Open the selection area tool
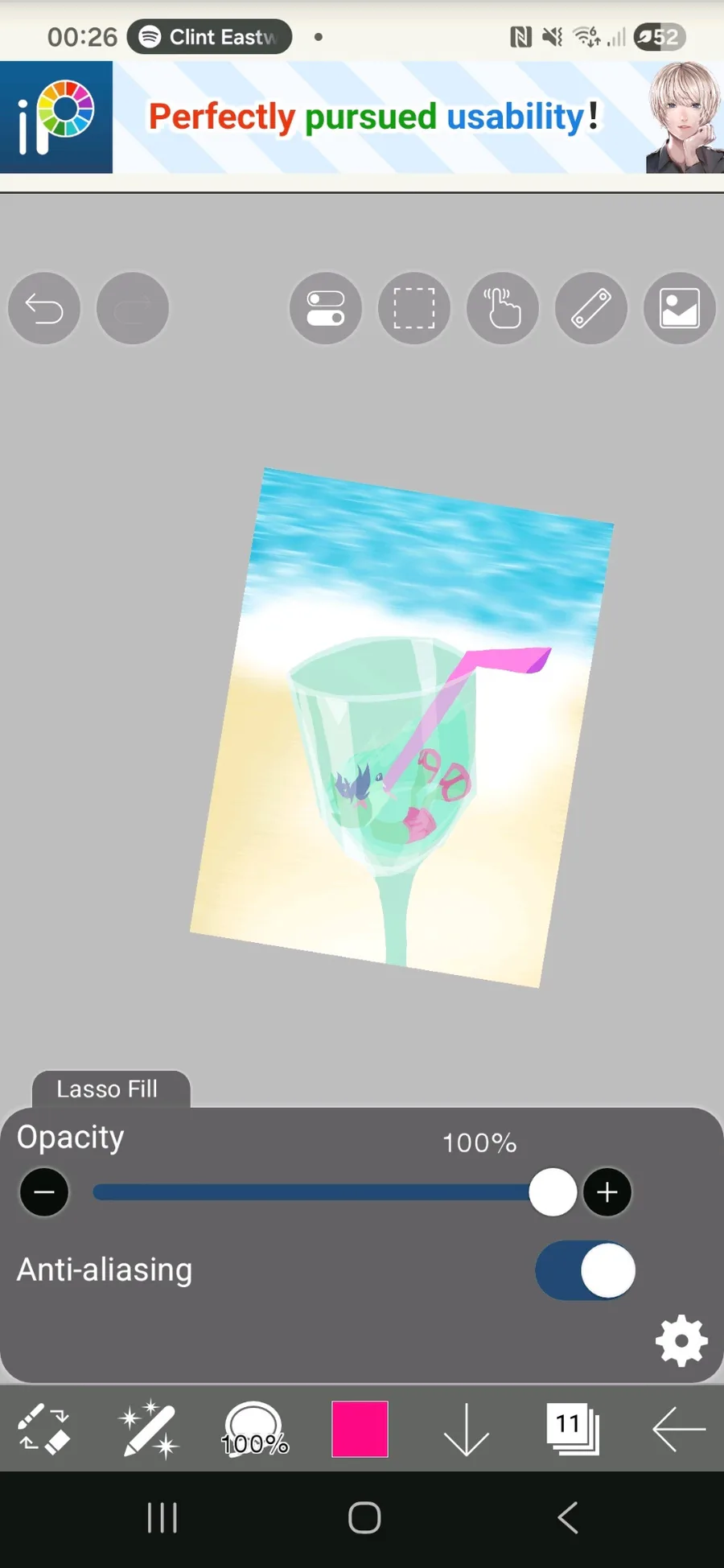This screenshot has width=724, height=1568. click(414, 308)
